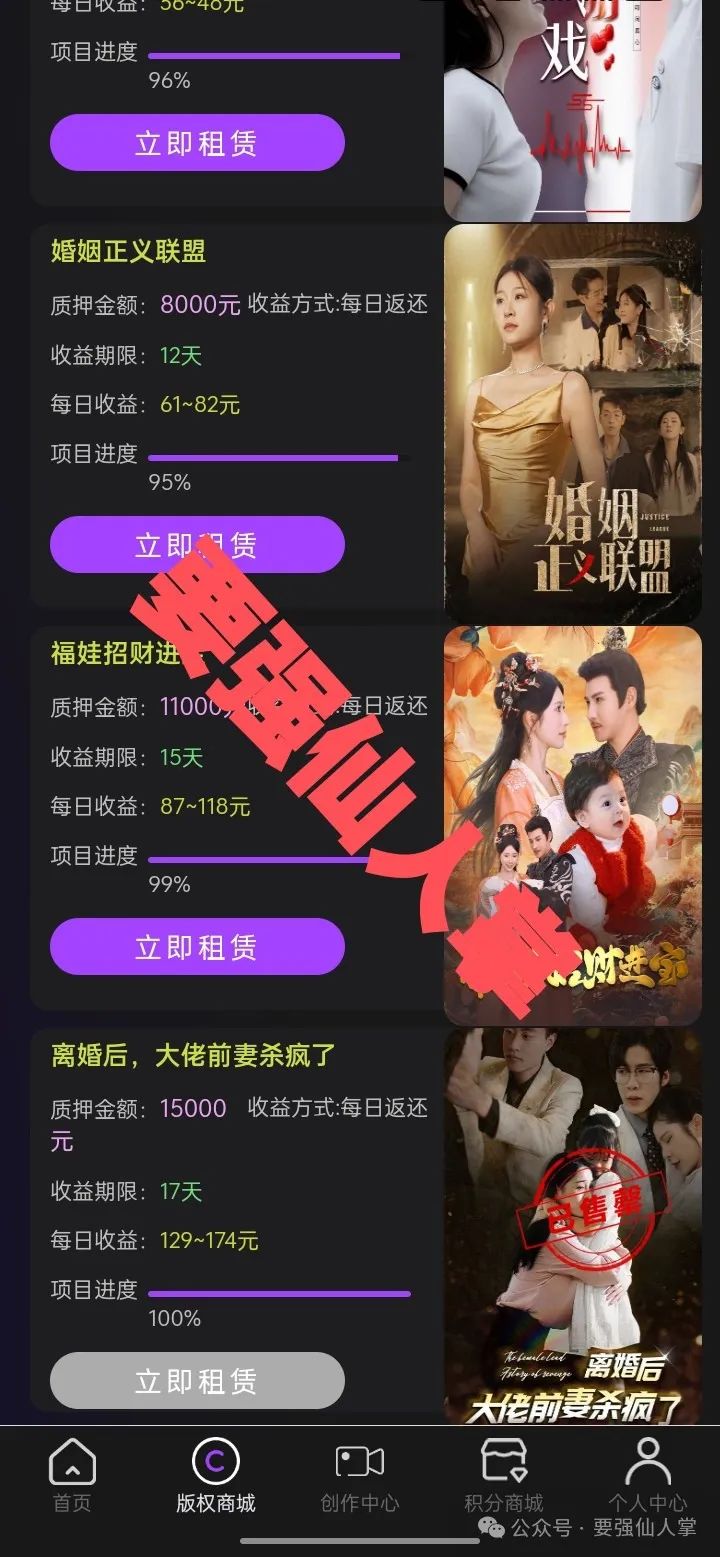
Task: Open the 婚姻正义联盟 poster
Action: click(572, 423)
